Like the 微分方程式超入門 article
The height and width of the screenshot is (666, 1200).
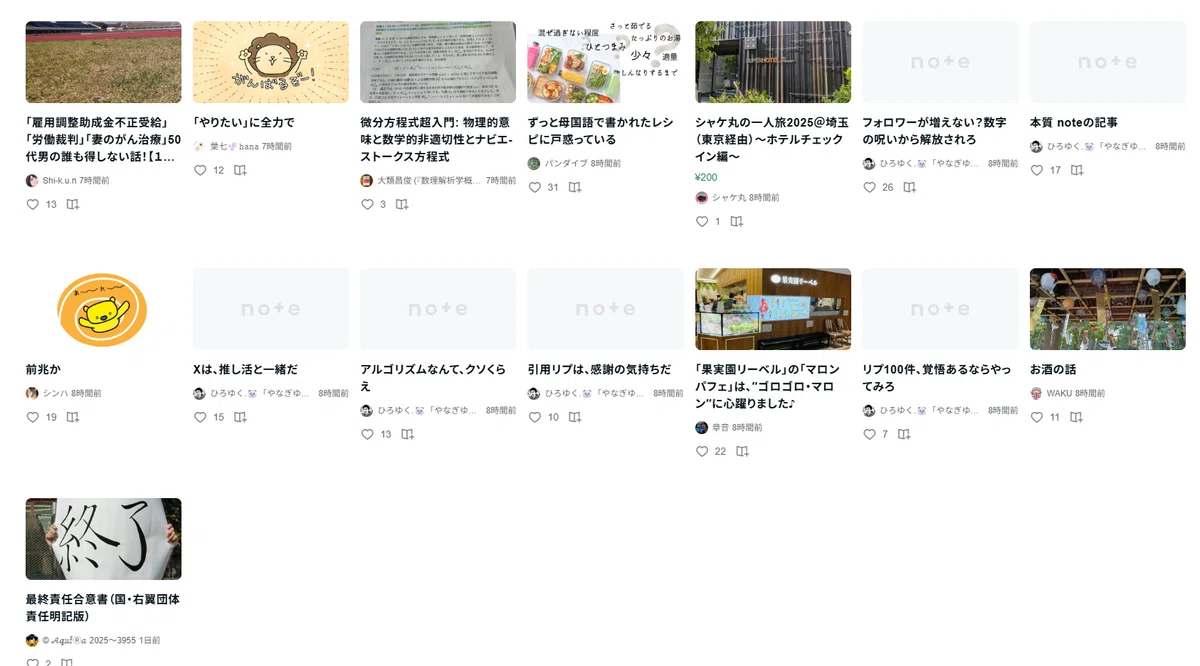pyautogui.click(x=367, y=204)
